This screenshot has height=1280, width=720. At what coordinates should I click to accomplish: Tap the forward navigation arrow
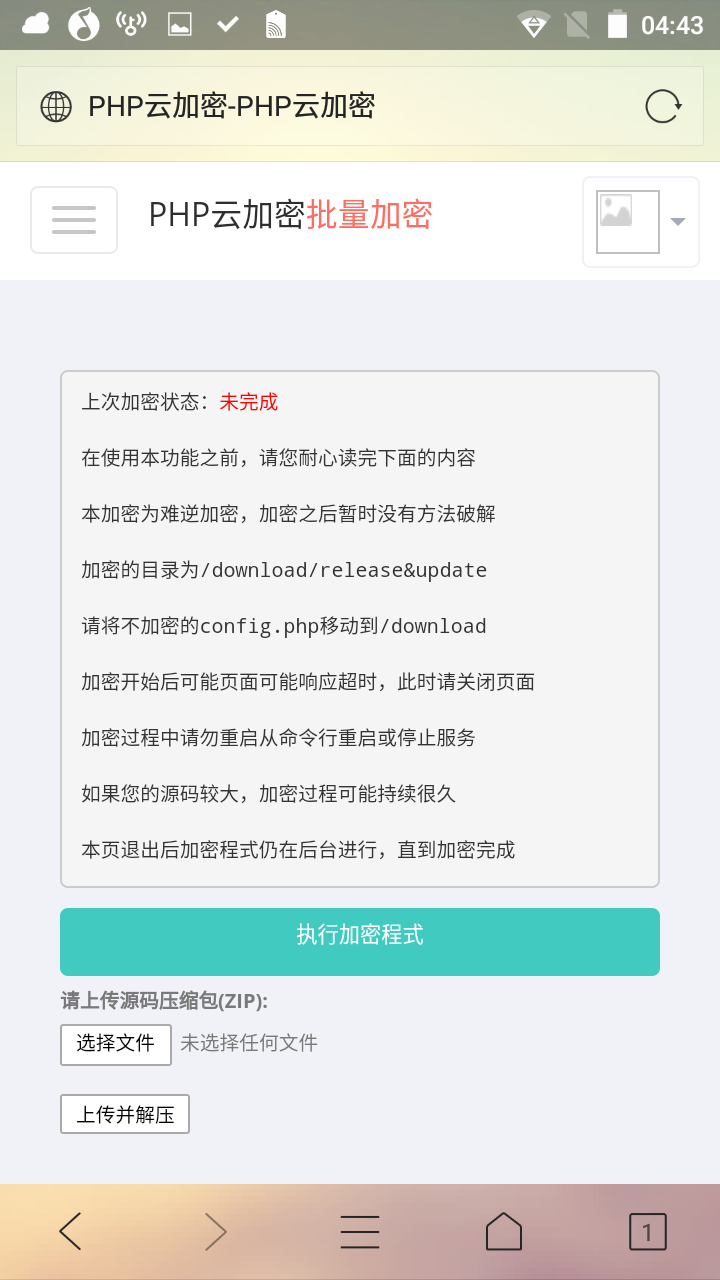point(216,1231)
